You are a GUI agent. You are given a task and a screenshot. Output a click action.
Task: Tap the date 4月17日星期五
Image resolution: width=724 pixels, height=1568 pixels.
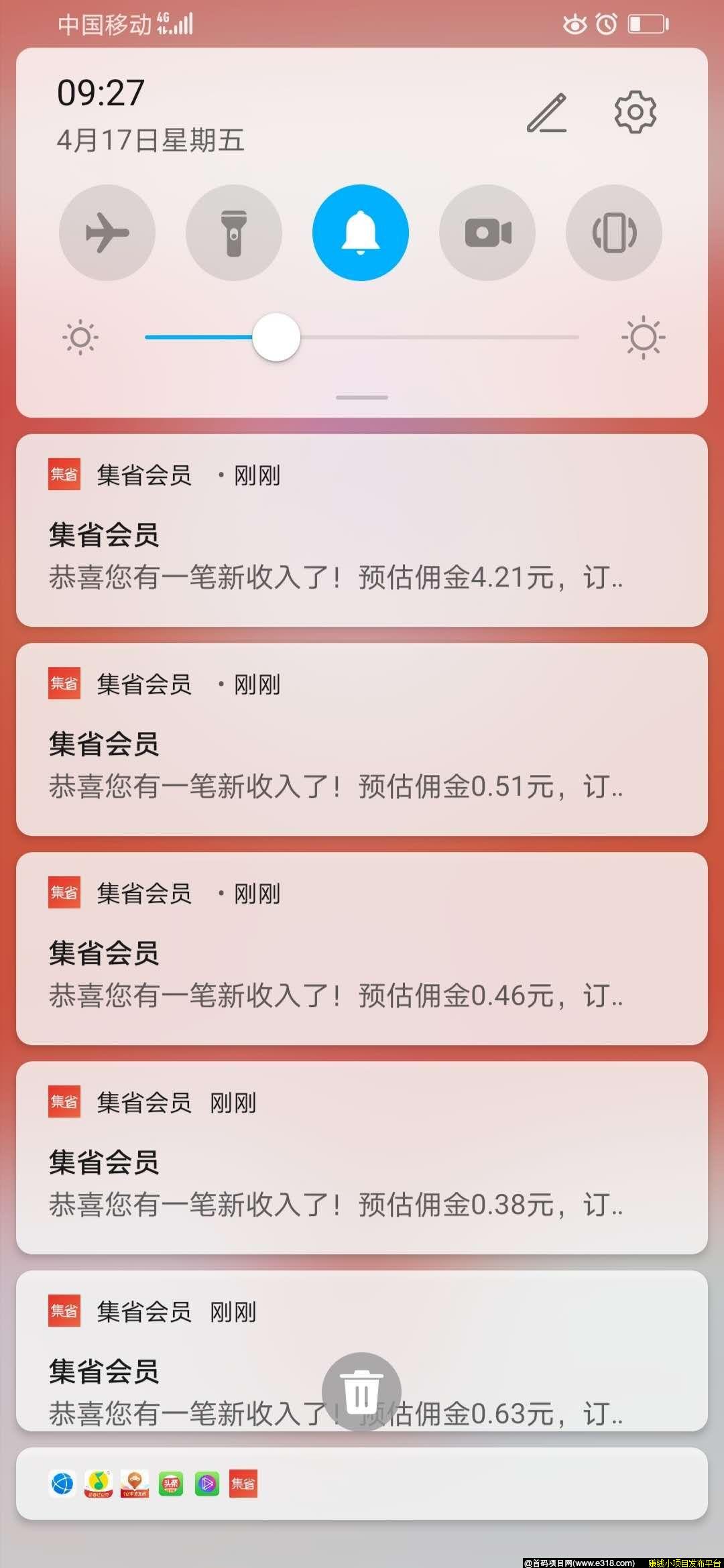click(x=149, y=141)
